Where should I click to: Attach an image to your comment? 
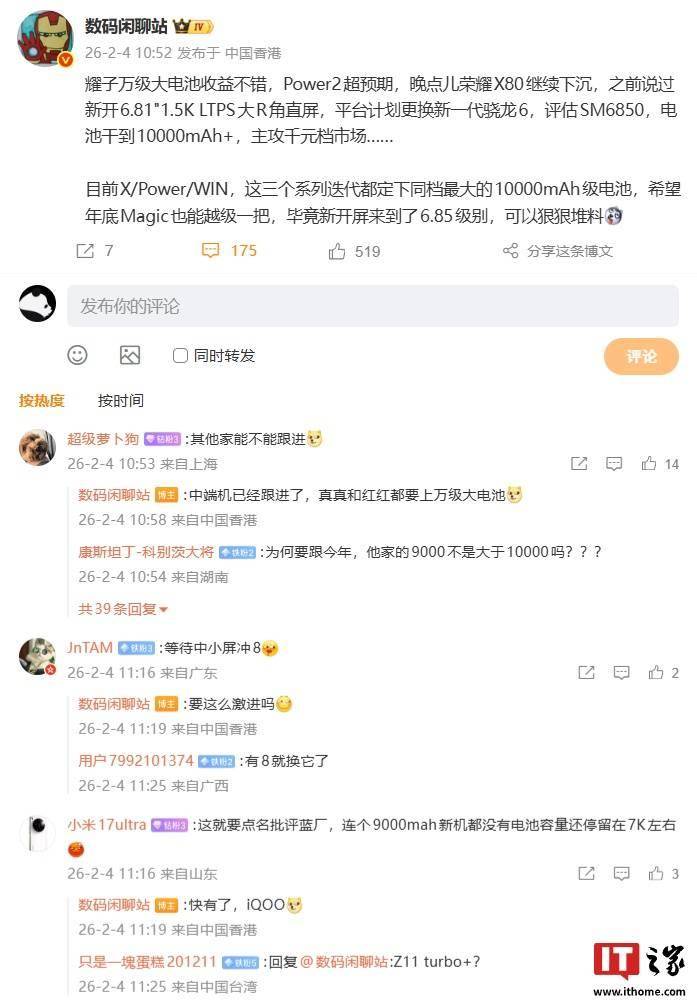[x=130, y=355]
